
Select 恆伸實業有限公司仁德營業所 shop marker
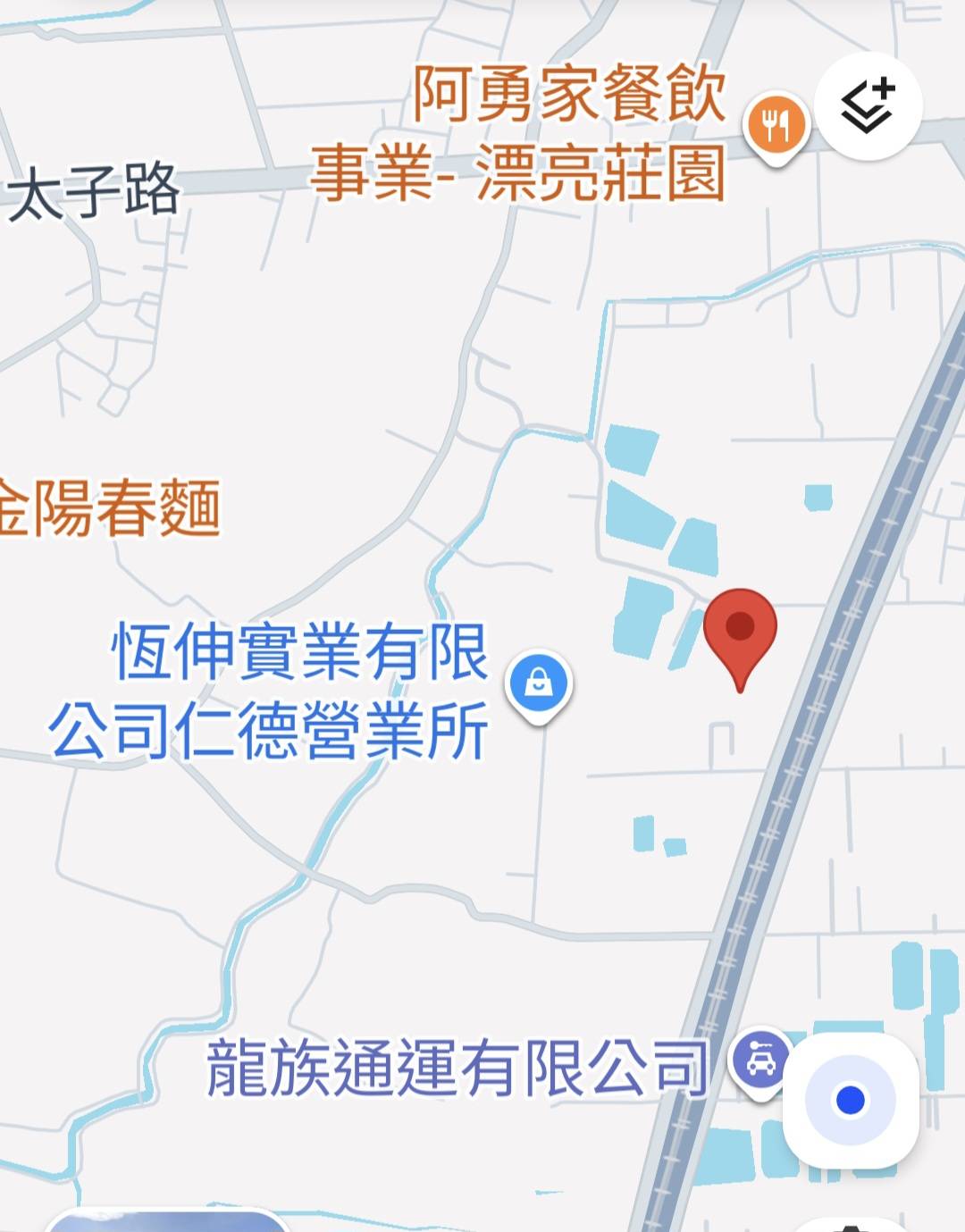539,685
